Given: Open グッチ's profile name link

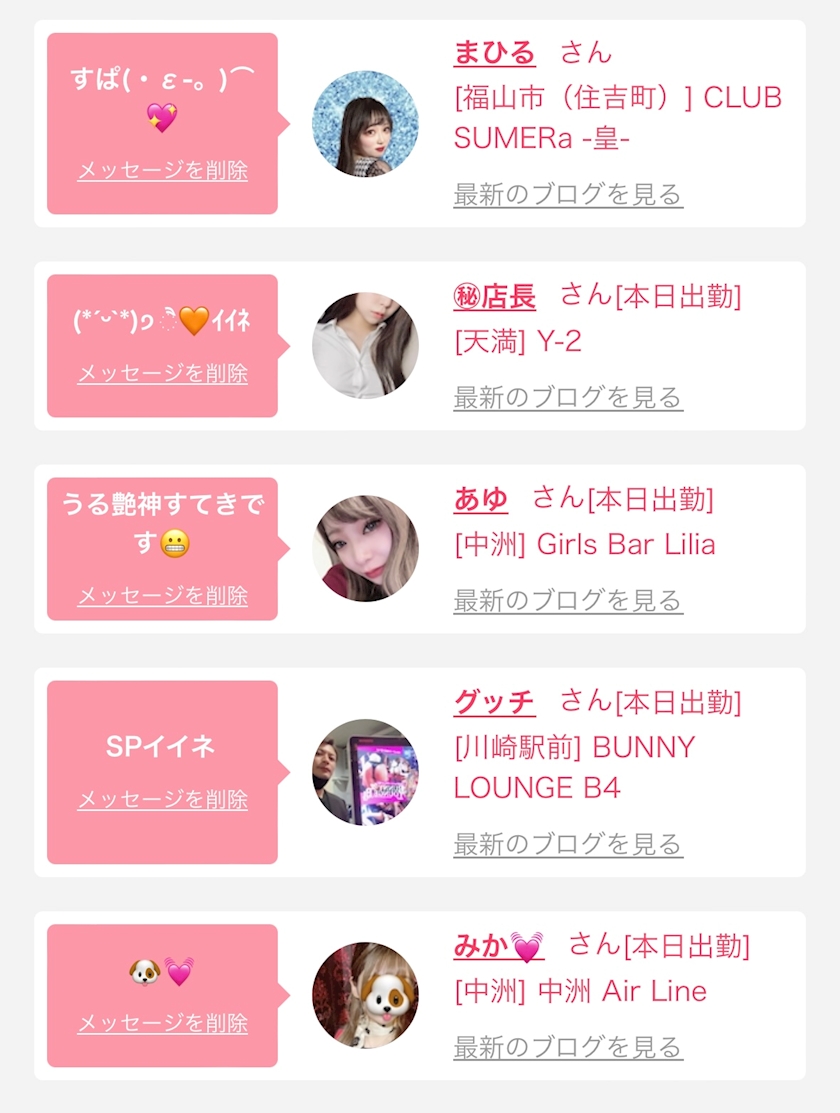Looking at the screenshot, I should pos(494,702).
